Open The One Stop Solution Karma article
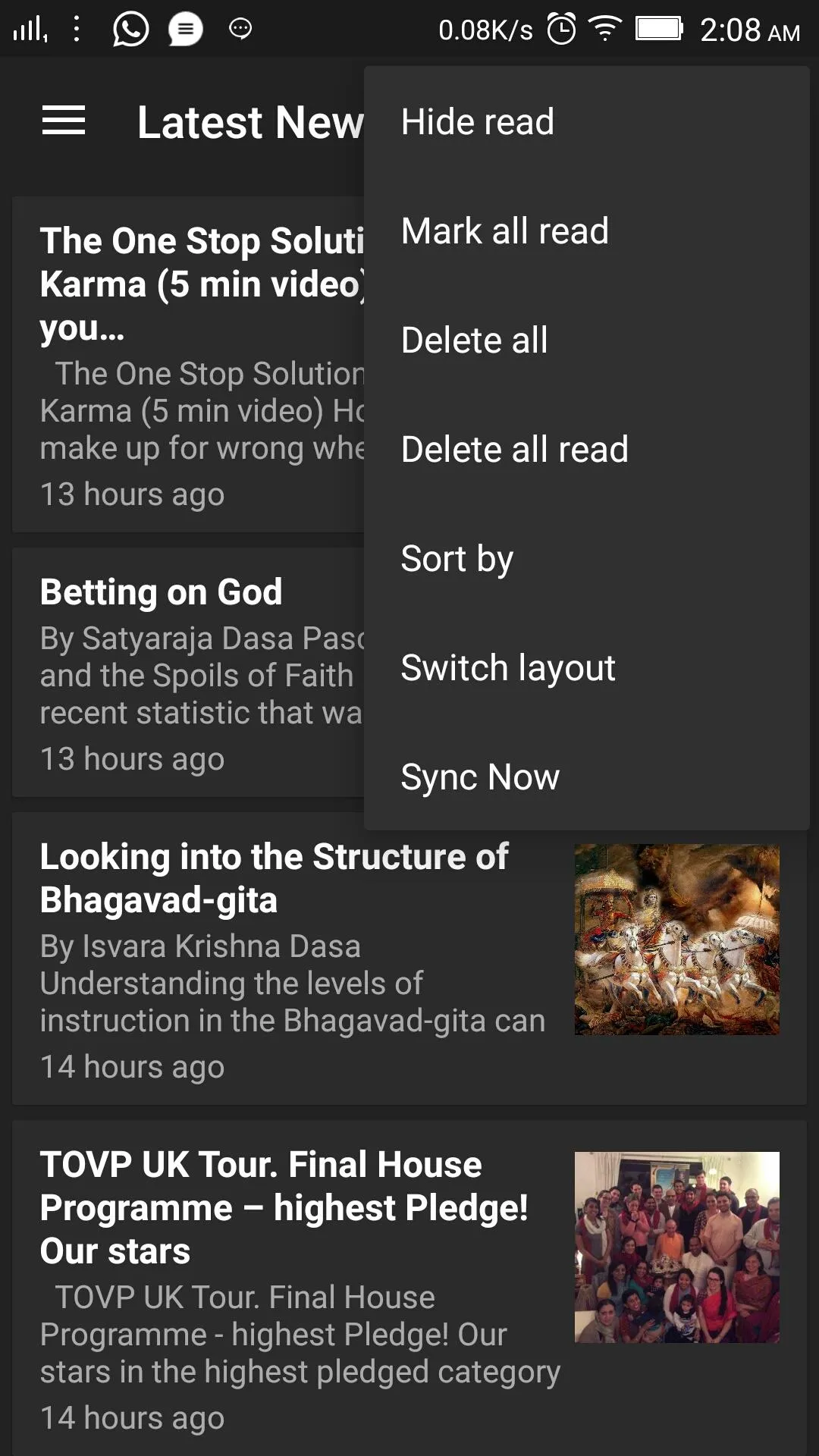 tap(190, 364)
